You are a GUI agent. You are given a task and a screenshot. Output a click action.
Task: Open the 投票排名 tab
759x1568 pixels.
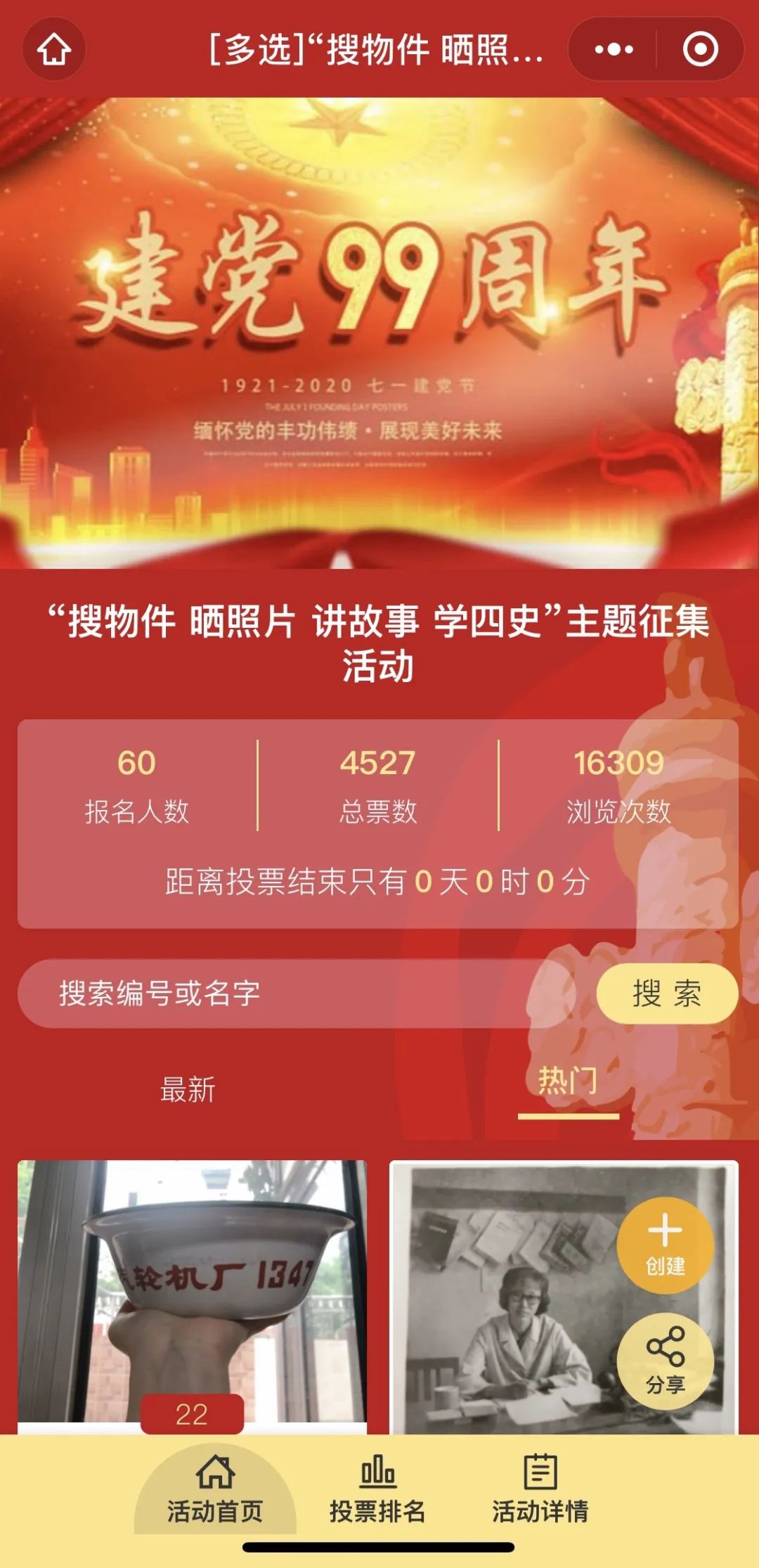(378, 1489)
